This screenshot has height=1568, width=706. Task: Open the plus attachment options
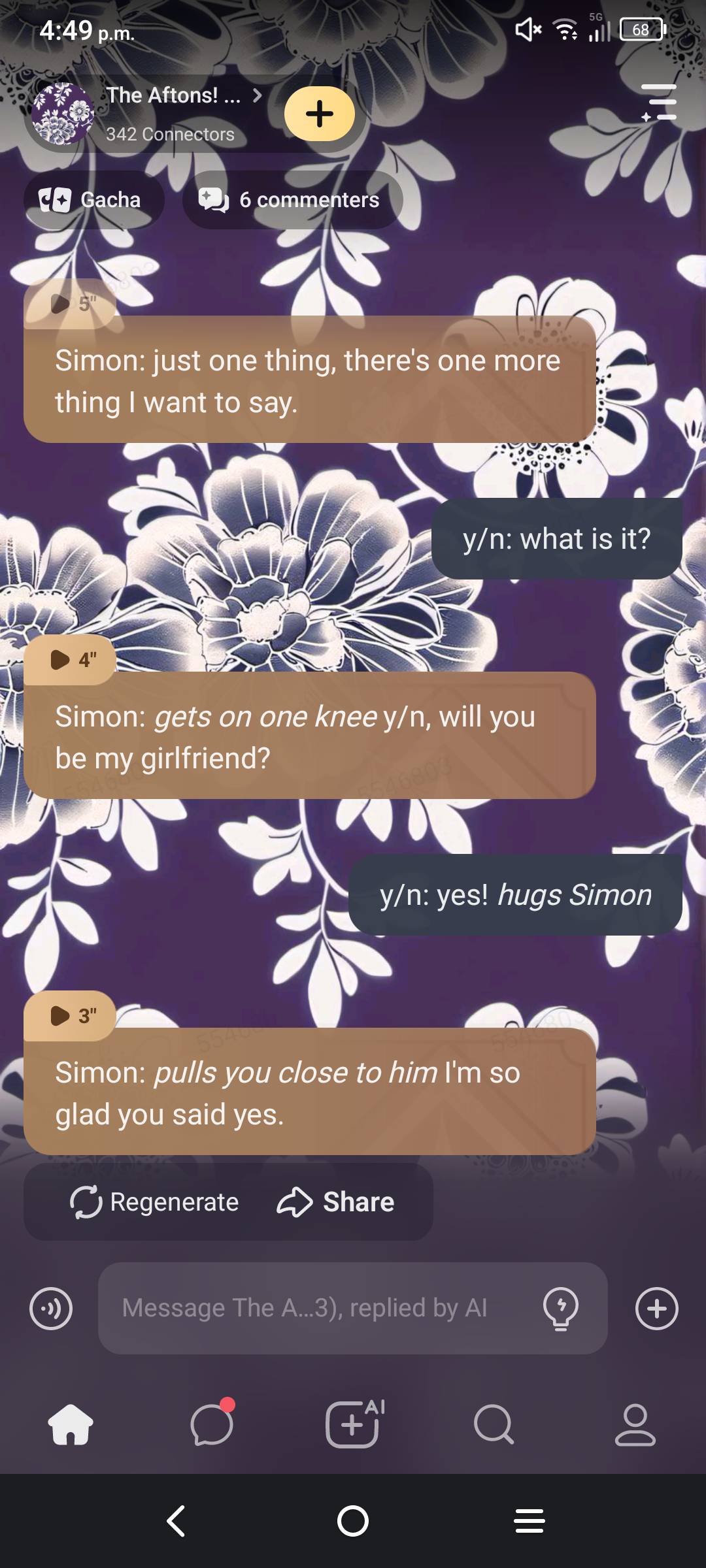tap(657, 1309)
